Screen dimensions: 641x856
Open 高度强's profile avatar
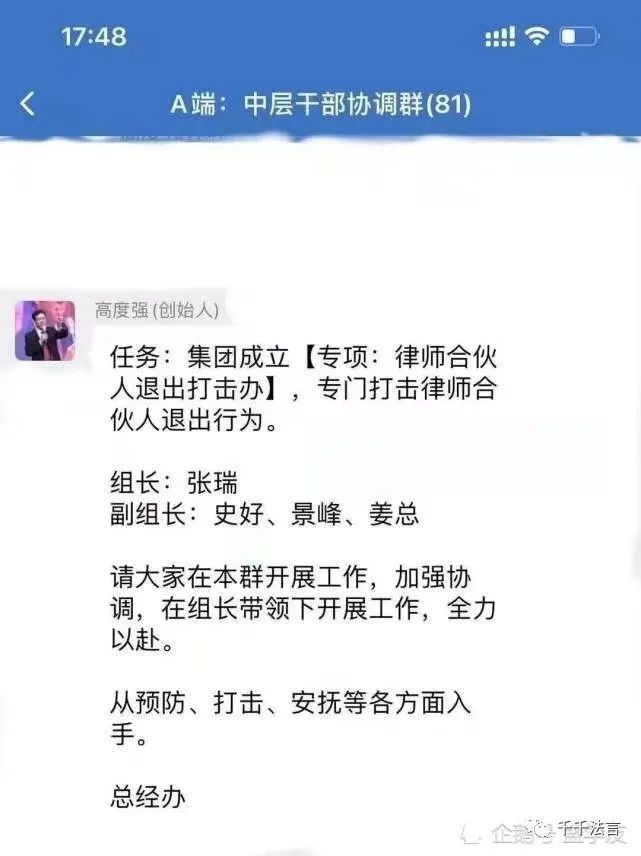click(45, 330)
